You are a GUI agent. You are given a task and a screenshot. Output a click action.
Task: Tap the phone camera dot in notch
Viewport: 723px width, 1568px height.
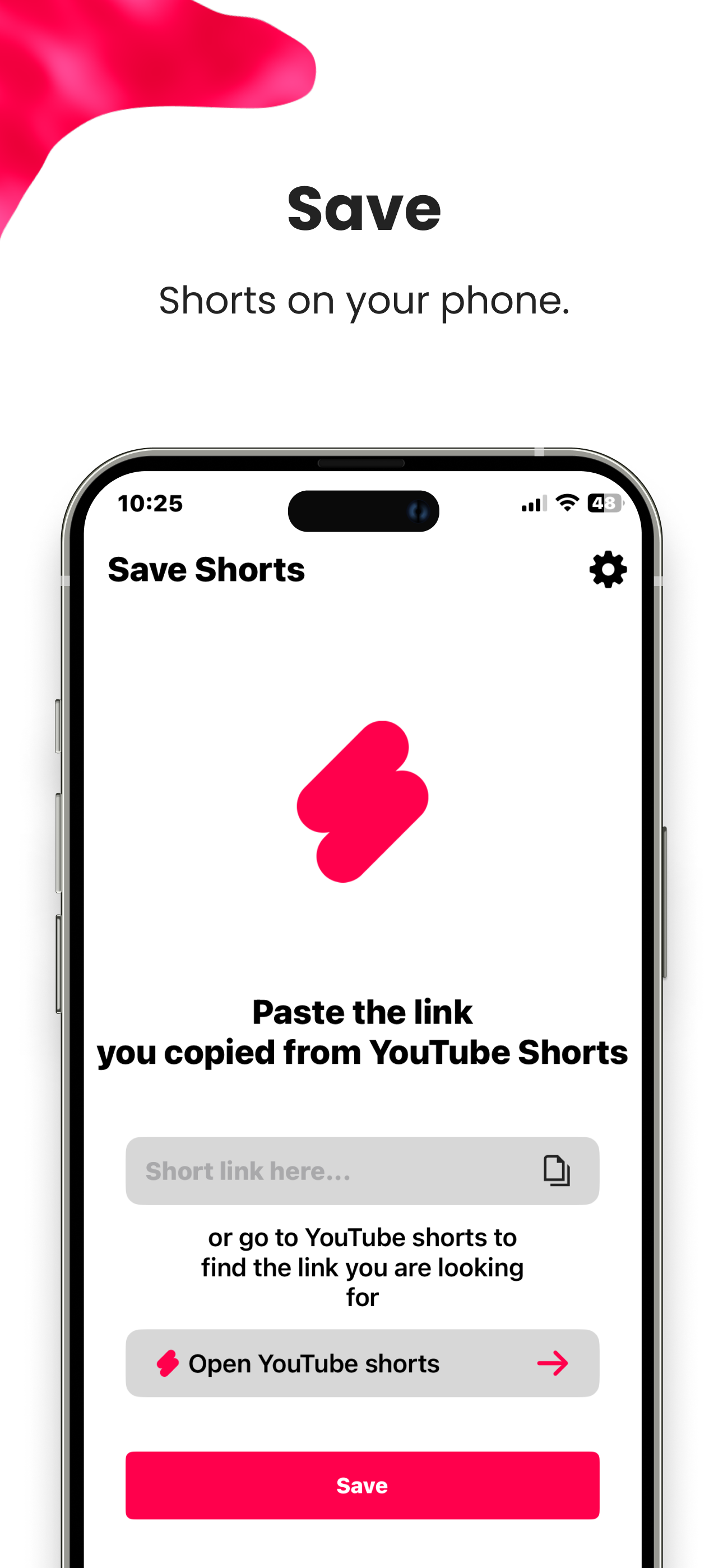click(x=416, y=512)
